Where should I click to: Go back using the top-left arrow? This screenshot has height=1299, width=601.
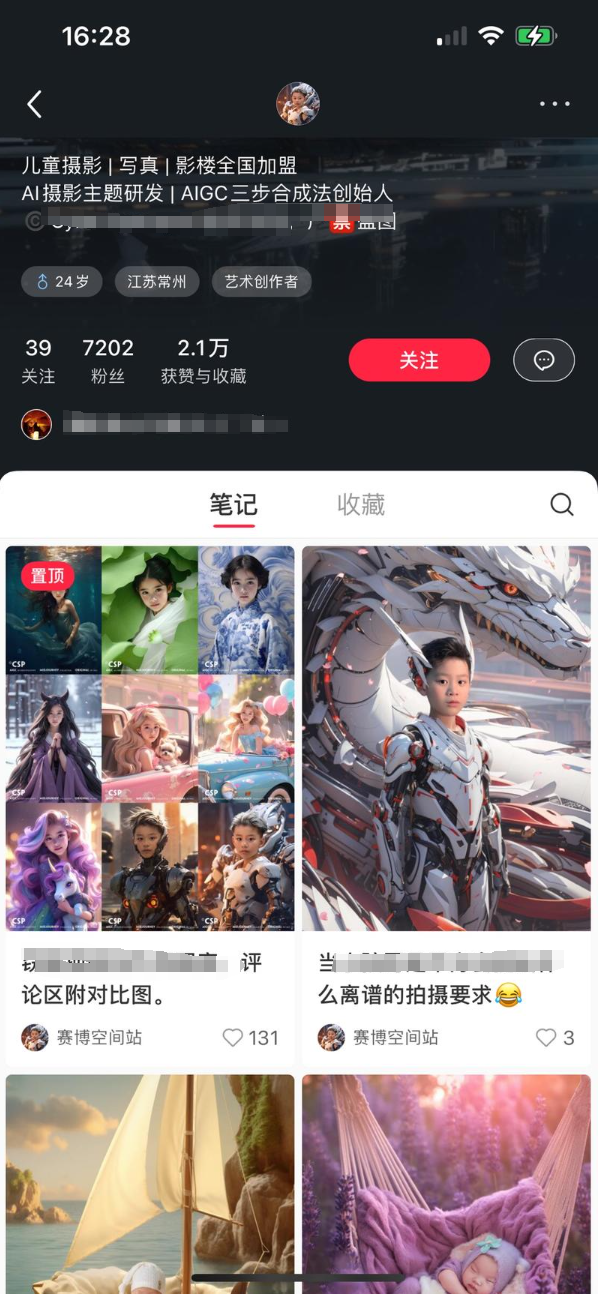(x=35, y=104)
